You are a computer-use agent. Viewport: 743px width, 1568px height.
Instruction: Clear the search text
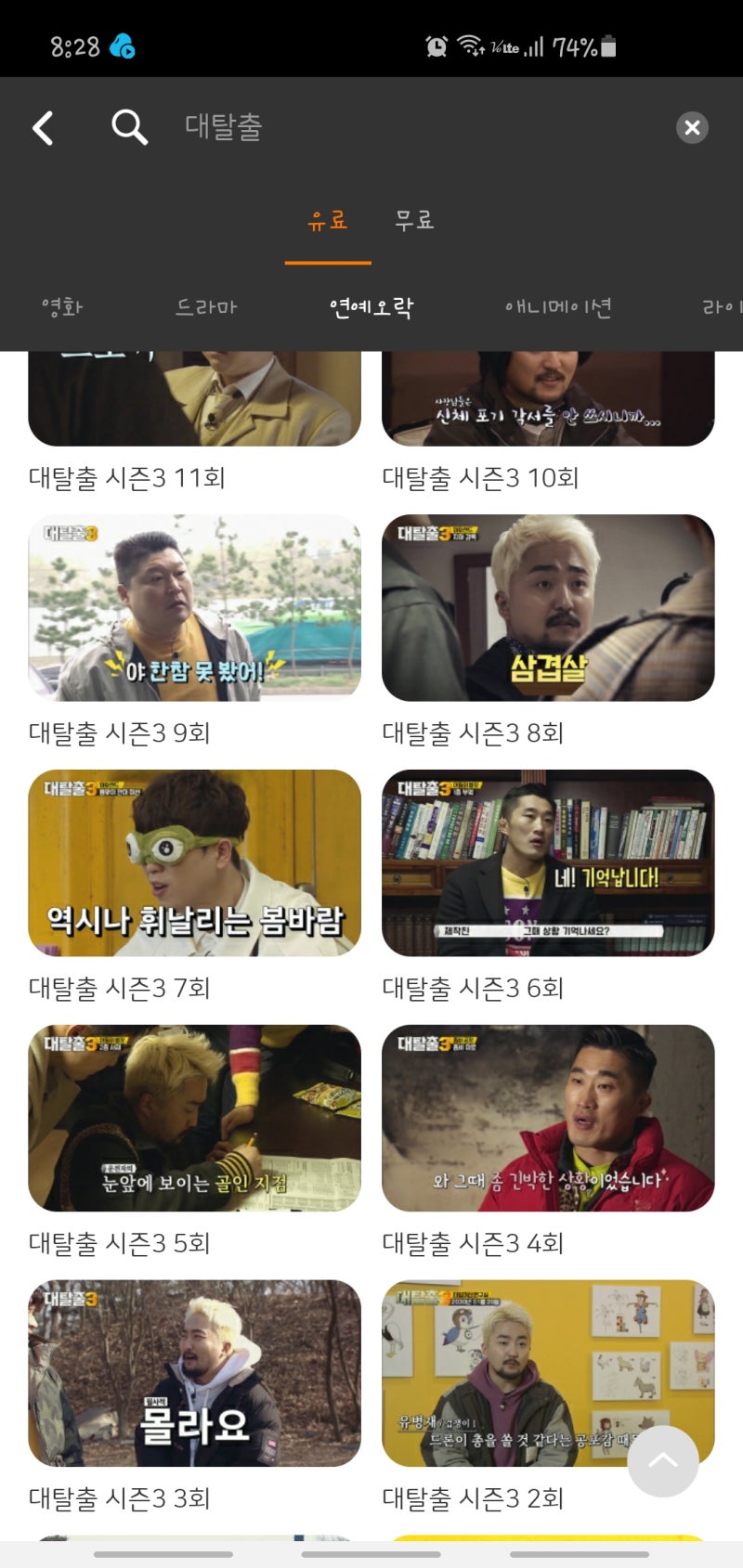(692, 127)
